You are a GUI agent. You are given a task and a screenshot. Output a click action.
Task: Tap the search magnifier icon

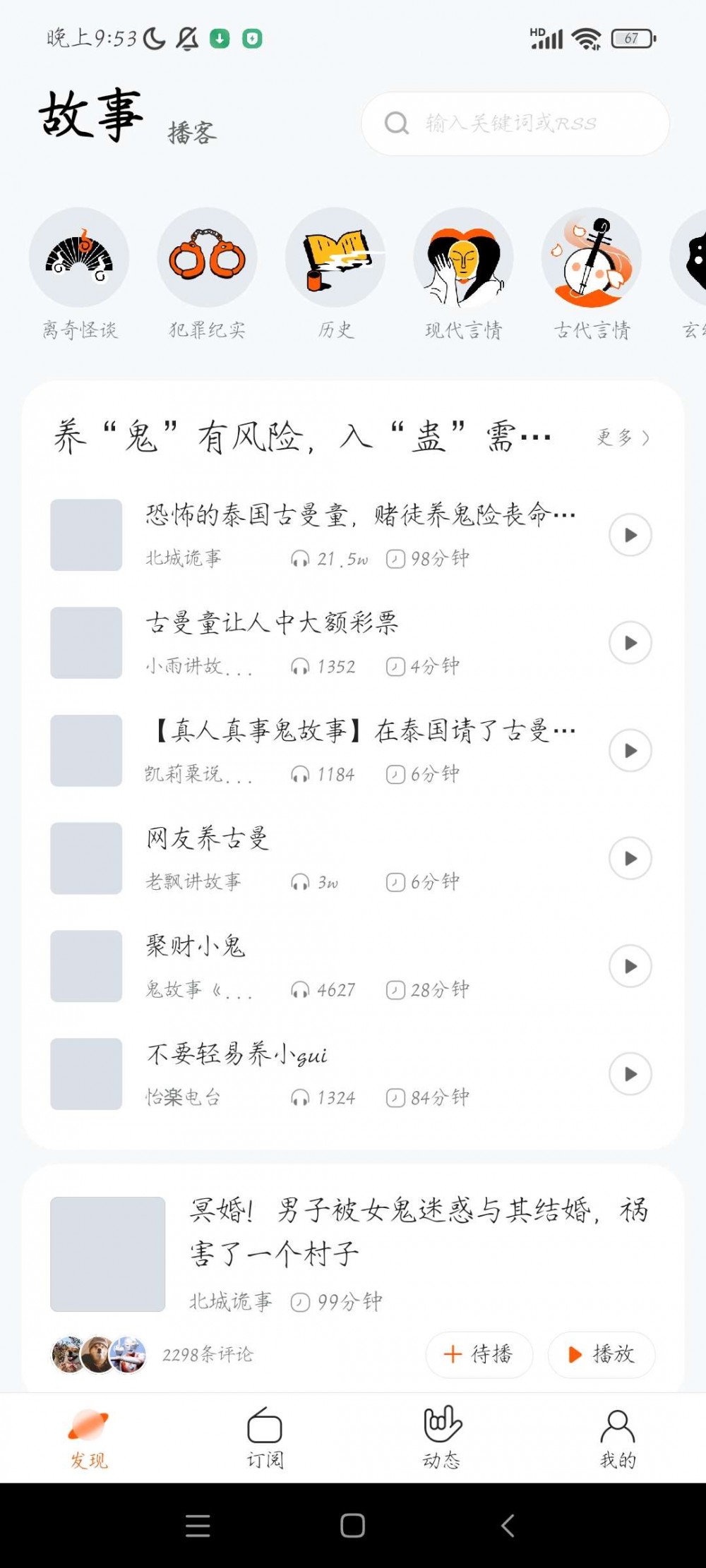(x=397, y=123)
